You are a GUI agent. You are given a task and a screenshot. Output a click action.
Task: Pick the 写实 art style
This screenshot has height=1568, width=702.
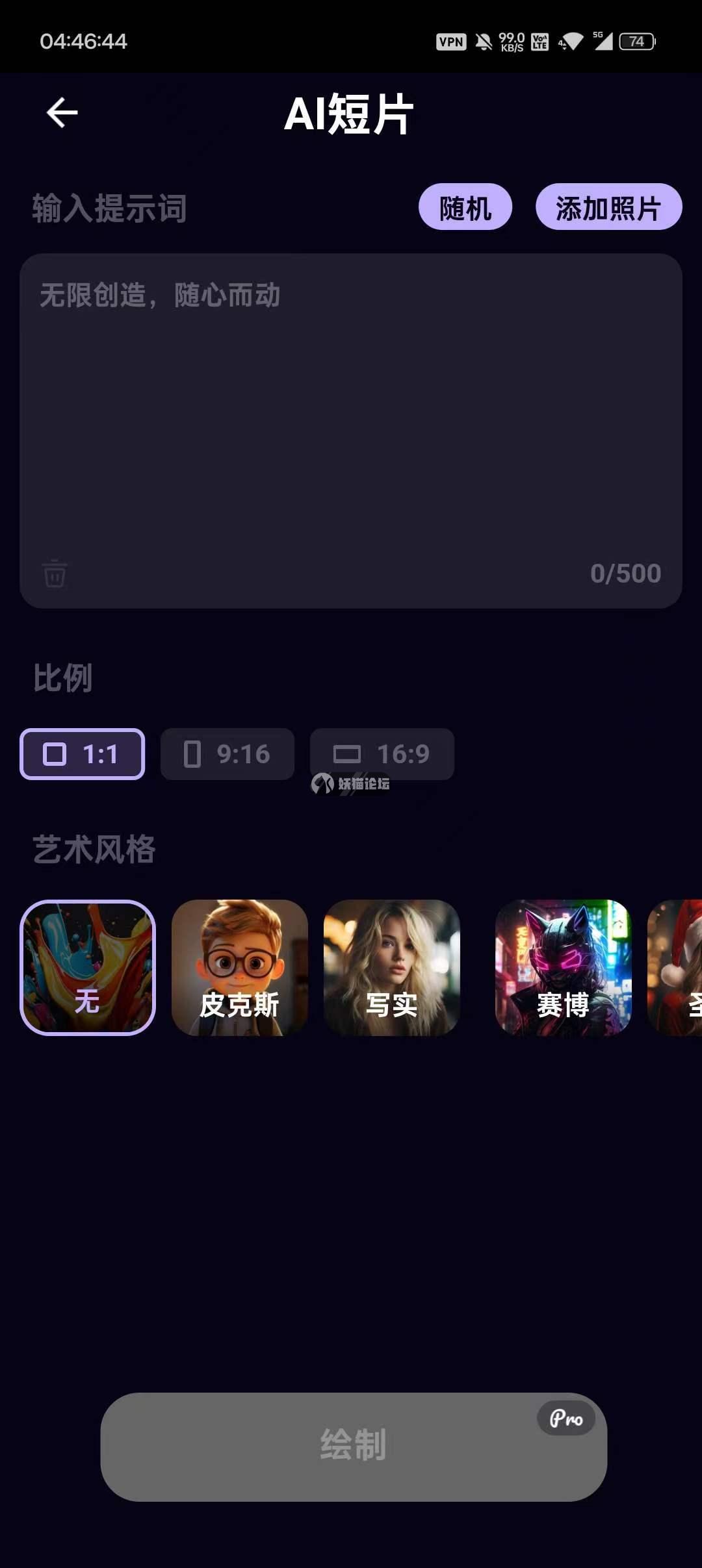(x=392, y=967)
